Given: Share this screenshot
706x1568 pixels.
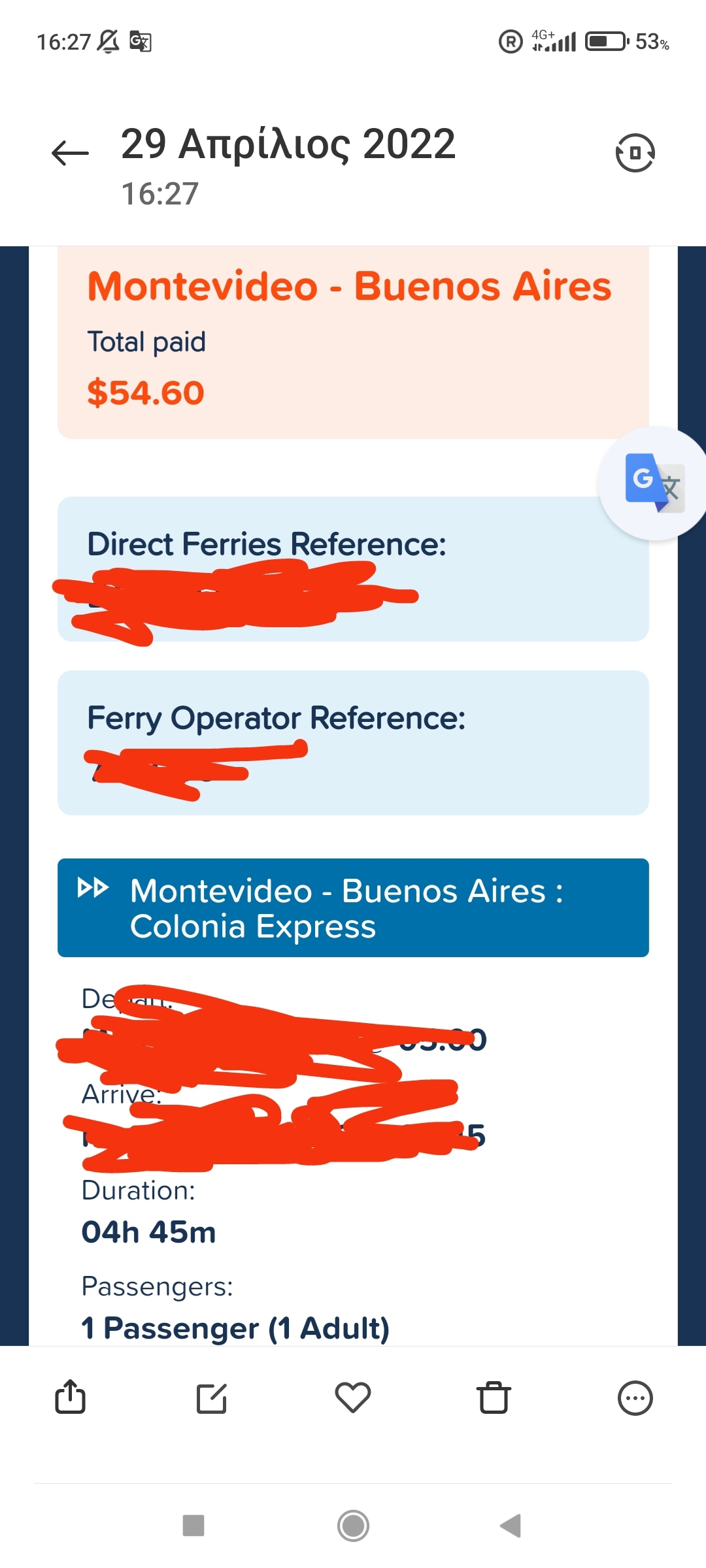Looking at the screenshot, I should tap(70, 1397).
